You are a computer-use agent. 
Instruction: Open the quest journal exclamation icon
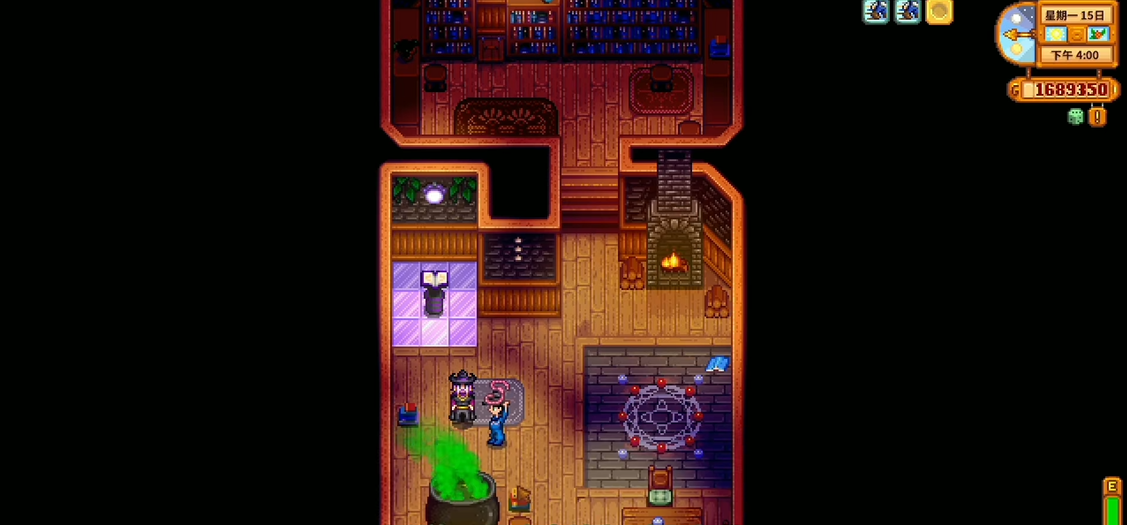[x=1098, y=117]
